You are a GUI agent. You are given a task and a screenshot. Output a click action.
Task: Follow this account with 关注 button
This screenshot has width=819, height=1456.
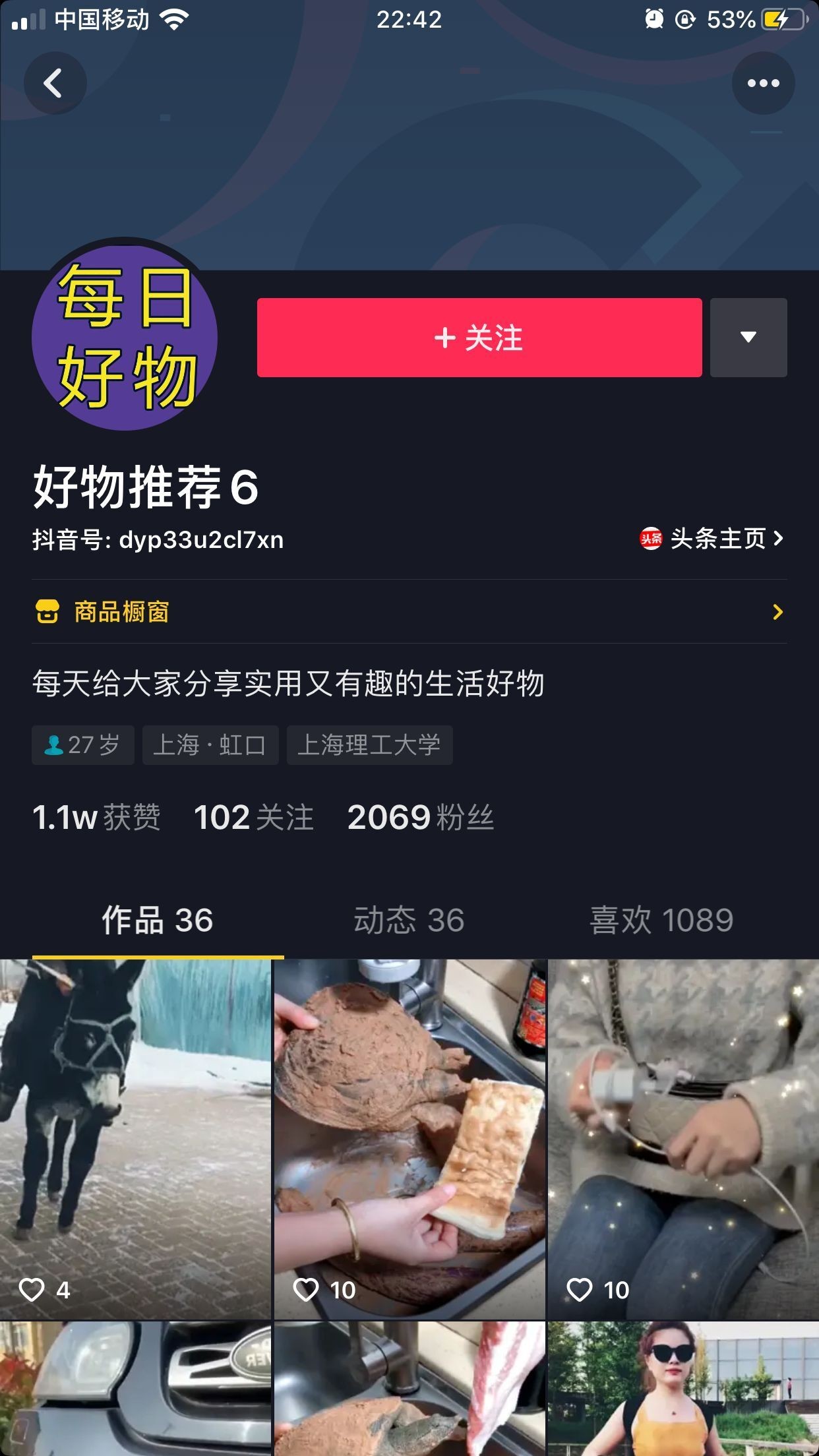479,338
